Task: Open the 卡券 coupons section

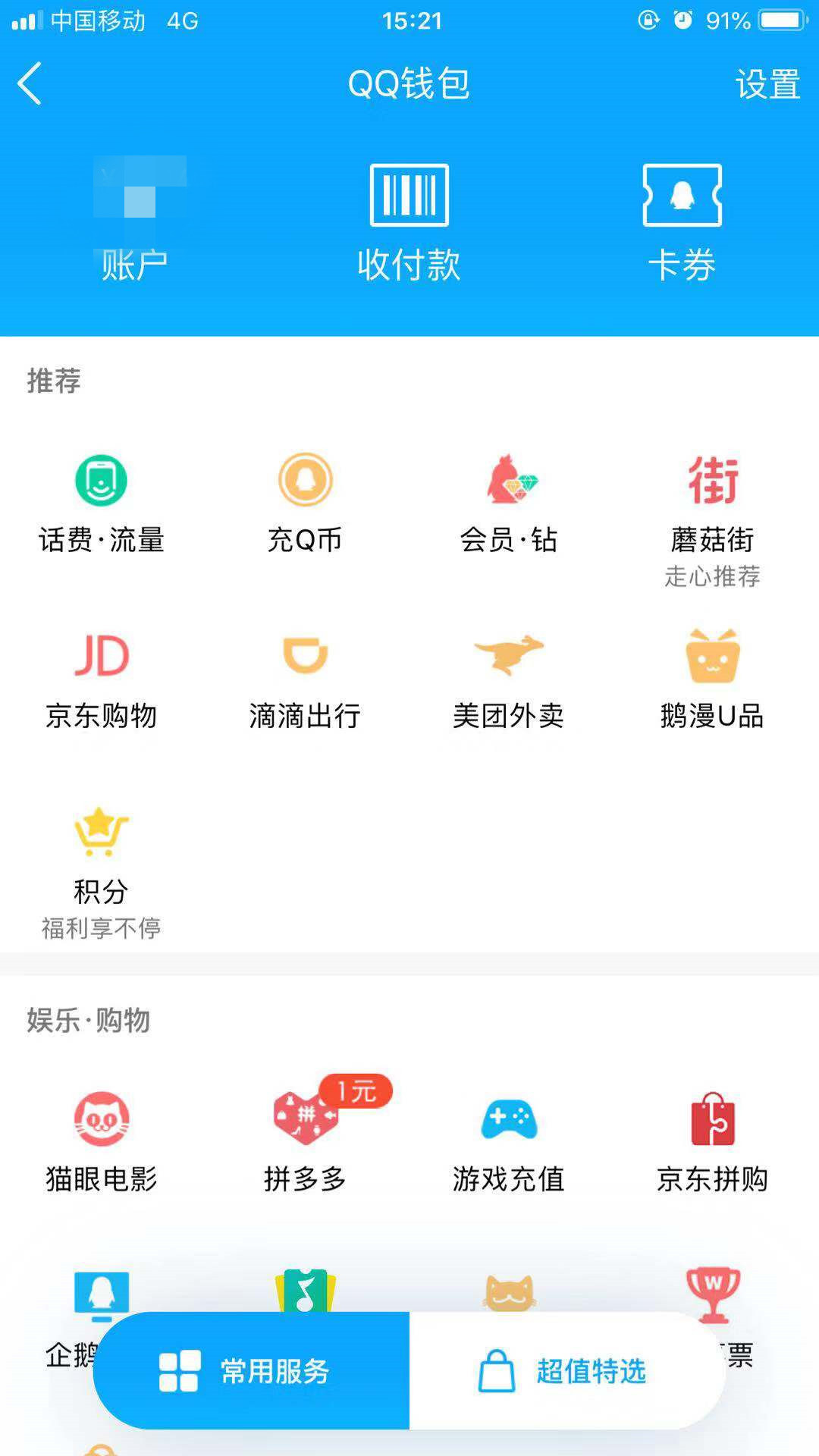Action: [x=682, y=220]
